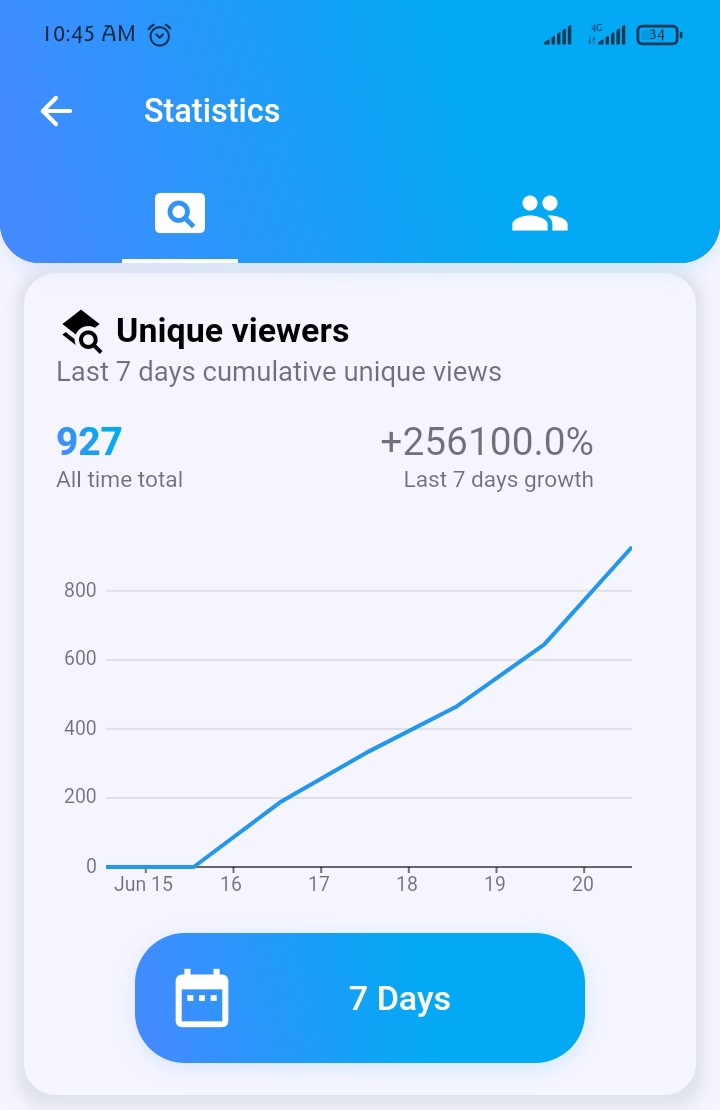The height and width of the screenshot is (1110, 720).
Task: Go back from the Statistics screen
Action: point(57,111)
